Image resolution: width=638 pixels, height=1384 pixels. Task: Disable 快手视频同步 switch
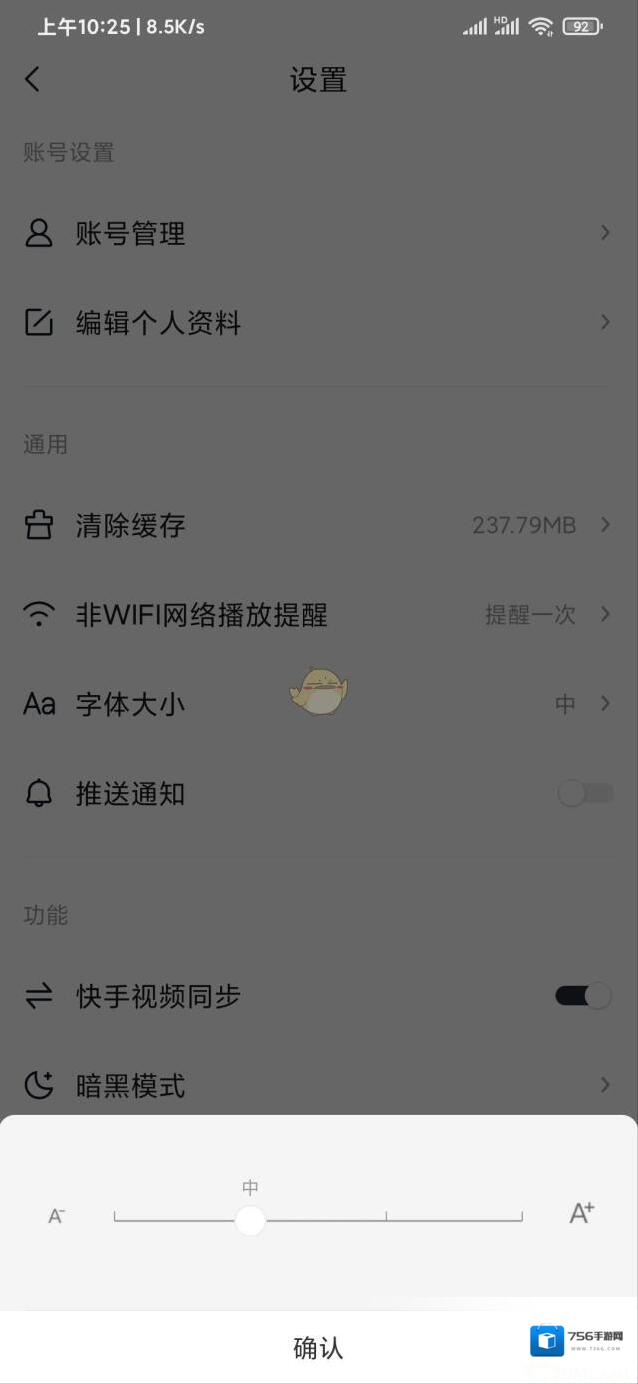click(x=583, y=996)
